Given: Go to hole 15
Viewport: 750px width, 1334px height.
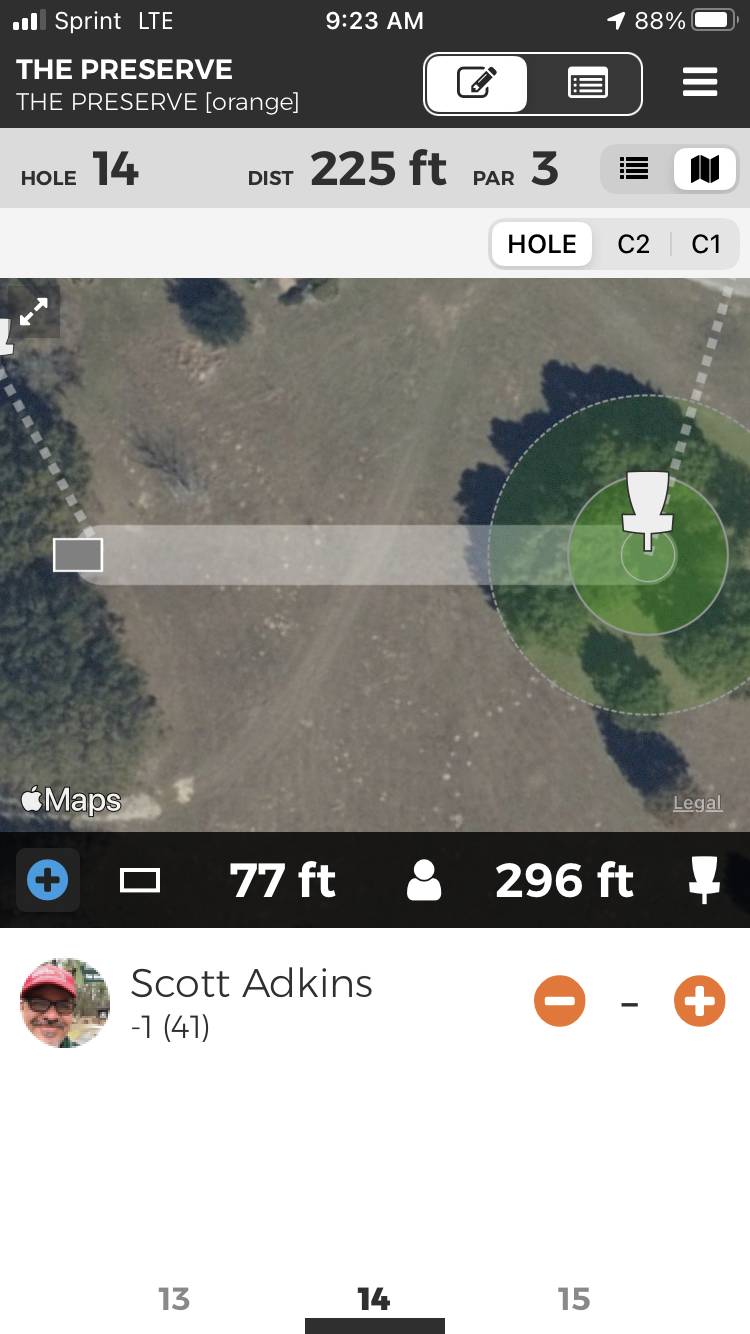Looking at the screenshot, I should [574, 1298].
